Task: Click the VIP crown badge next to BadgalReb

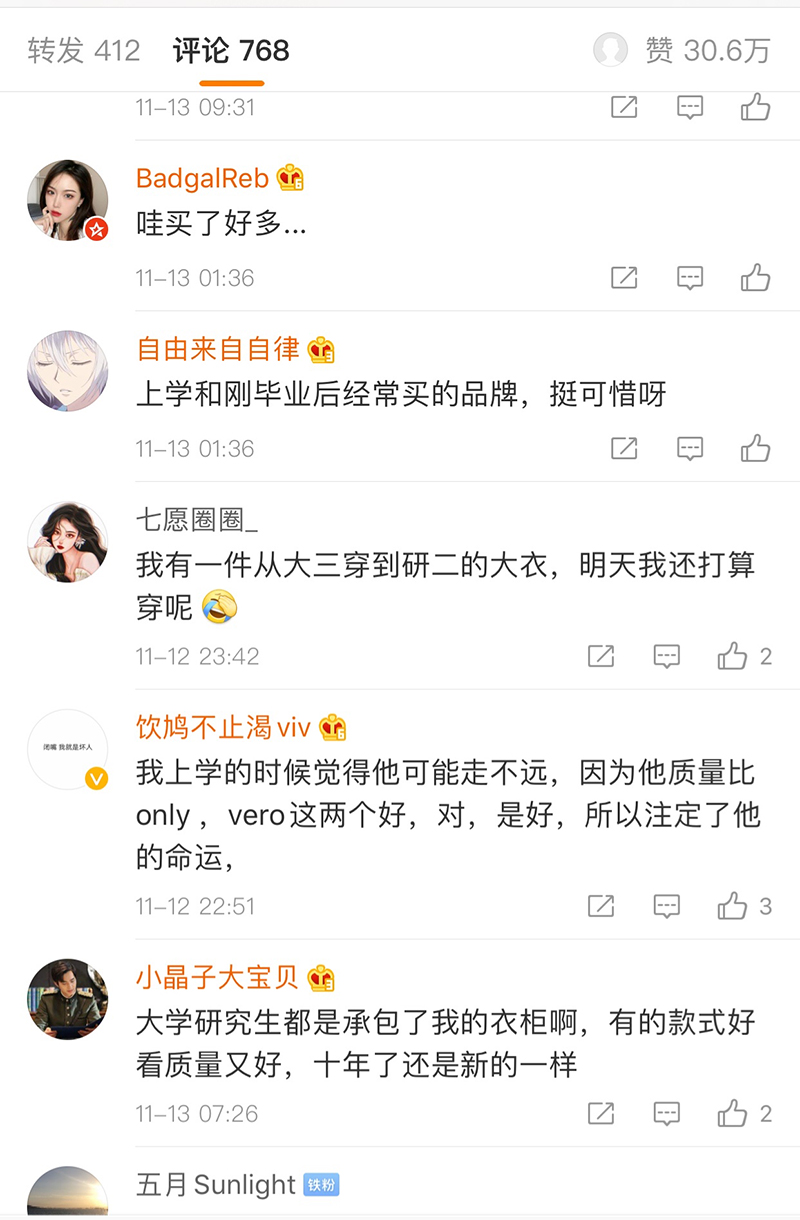Action: 292,178
